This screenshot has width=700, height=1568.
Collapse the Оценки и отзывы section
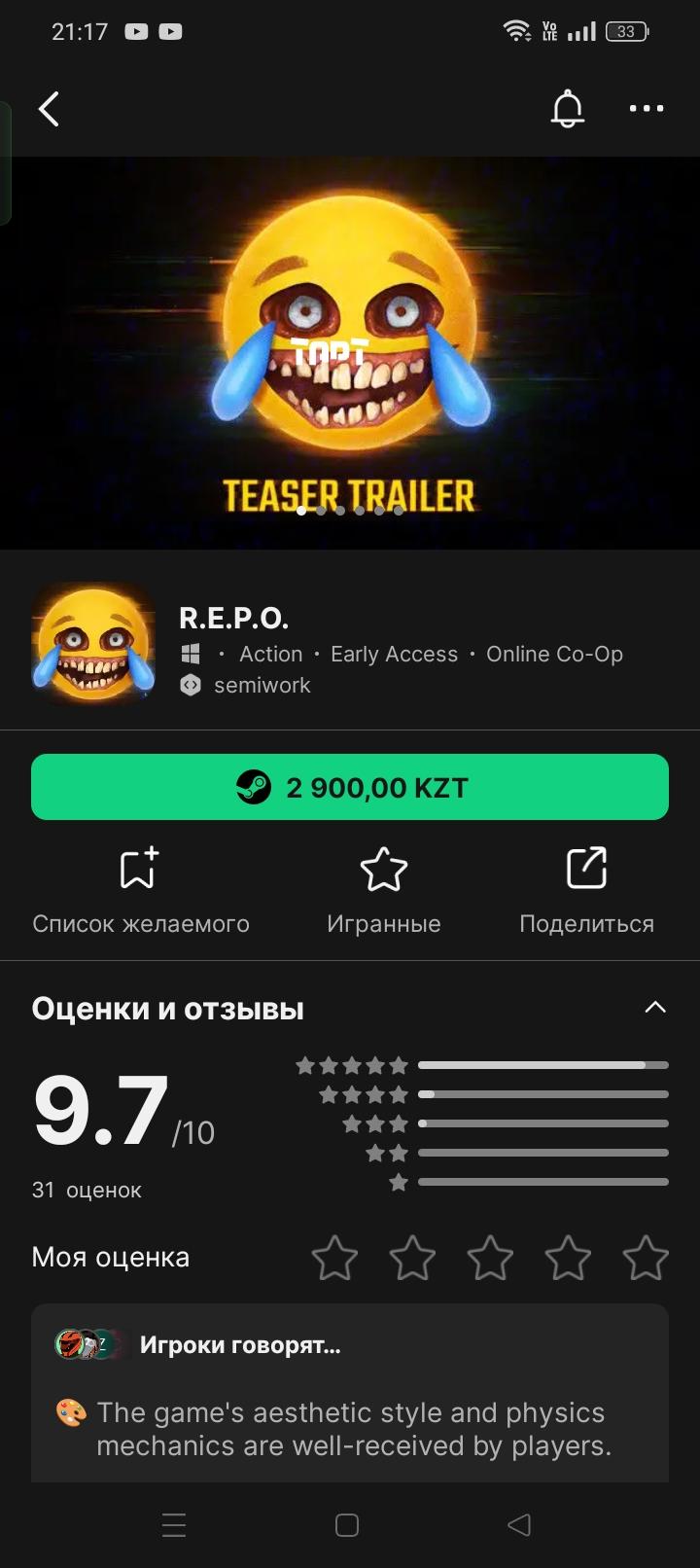[655, 1008]
